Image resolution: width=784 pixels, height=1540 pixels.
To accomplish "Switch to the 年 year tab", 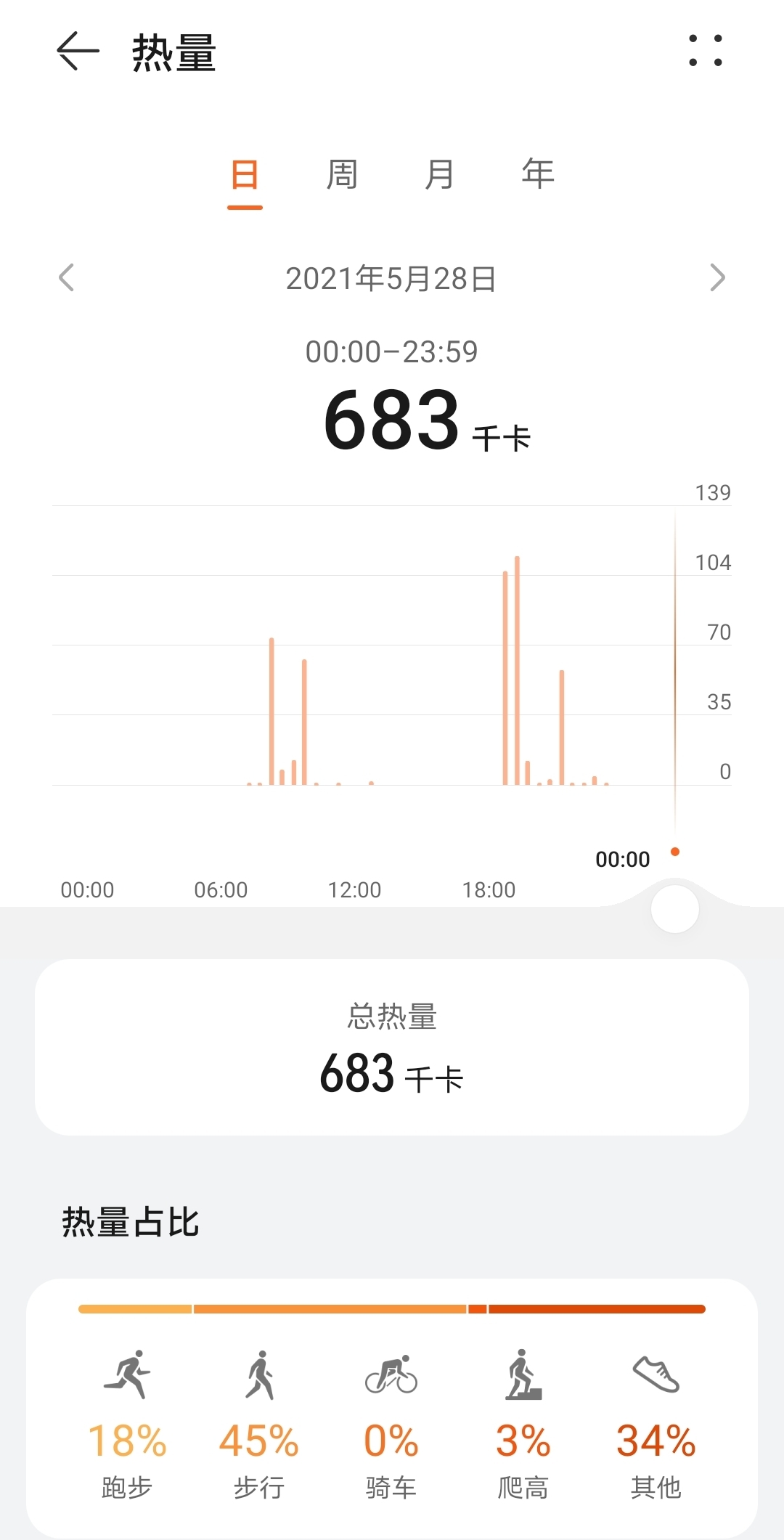I will [538, 175].
